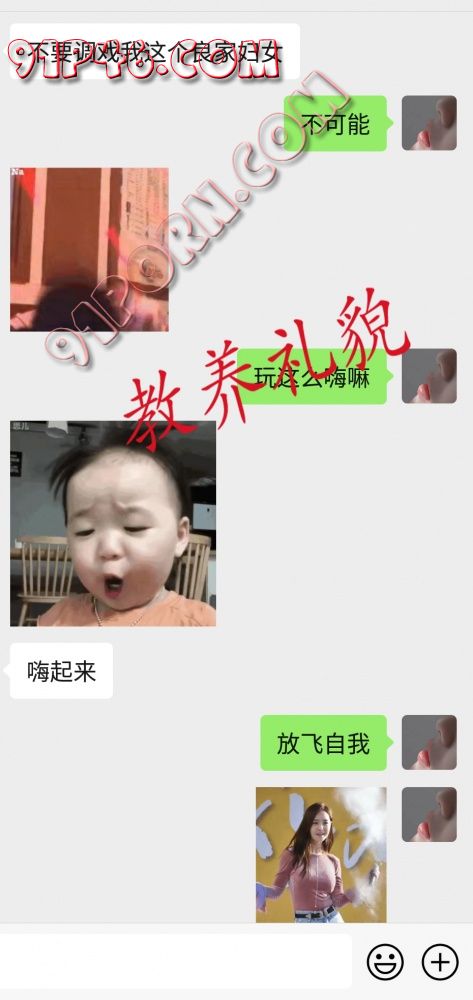Open the plus attachment menu
Screen dimensions: 473x1000
coord(440,961)
